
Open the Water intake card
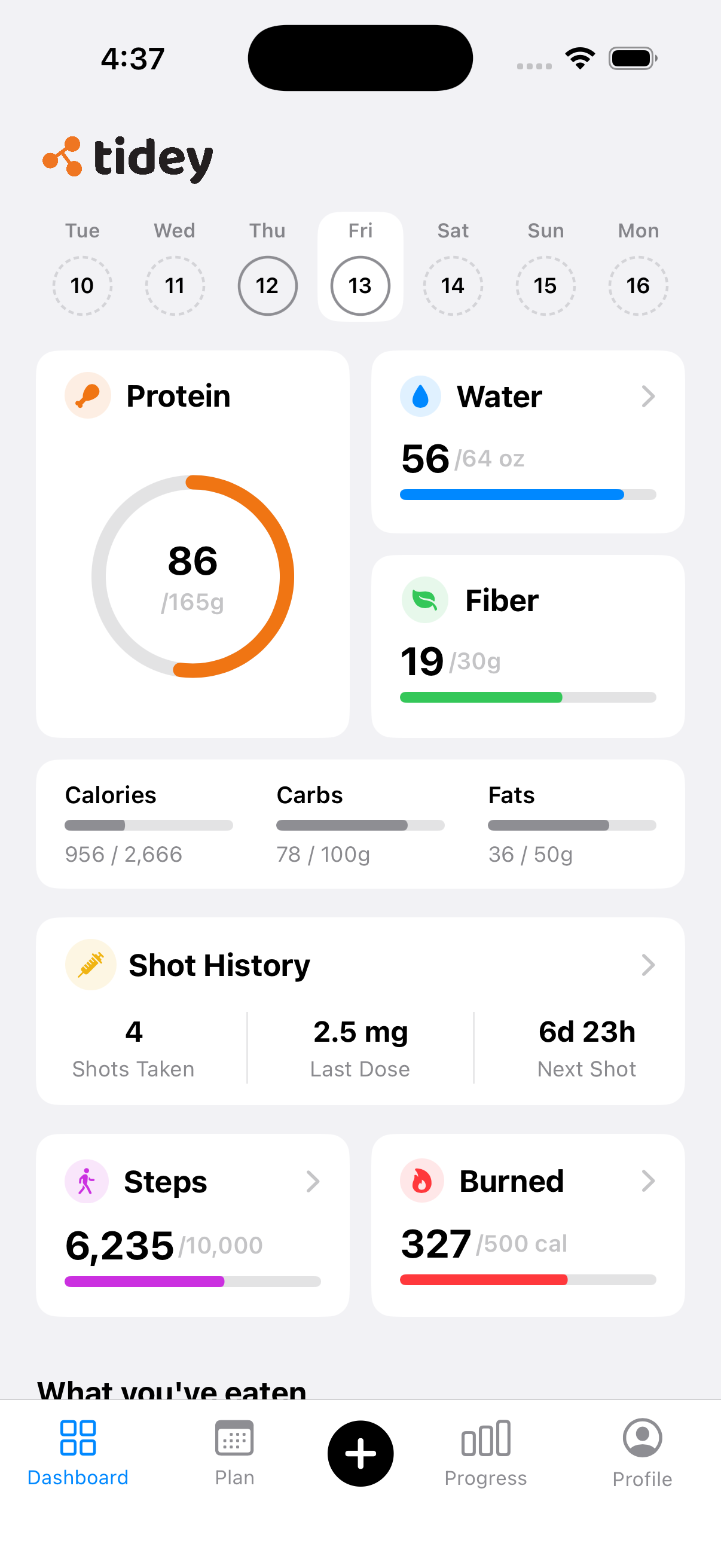tap(527, 441)
